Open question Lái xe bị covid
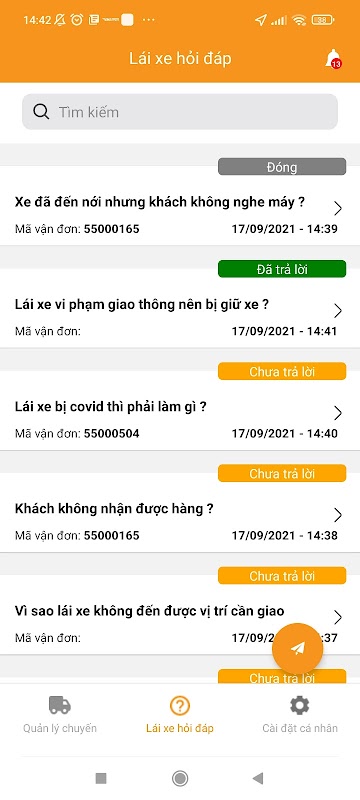This screenshot has height=800, width=360. point(179,418)
